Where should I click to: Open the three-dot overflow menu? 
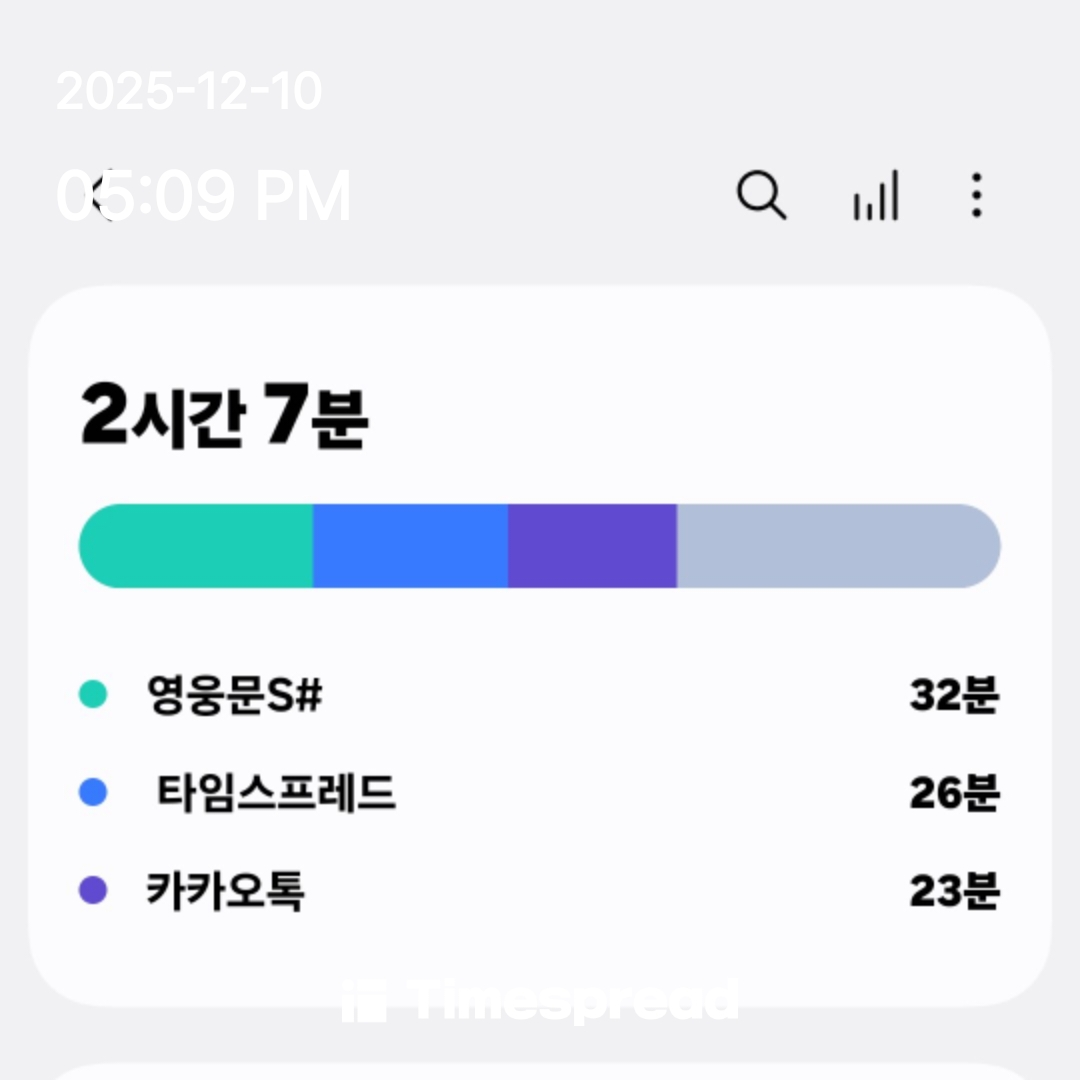click(x=977, y=195)
